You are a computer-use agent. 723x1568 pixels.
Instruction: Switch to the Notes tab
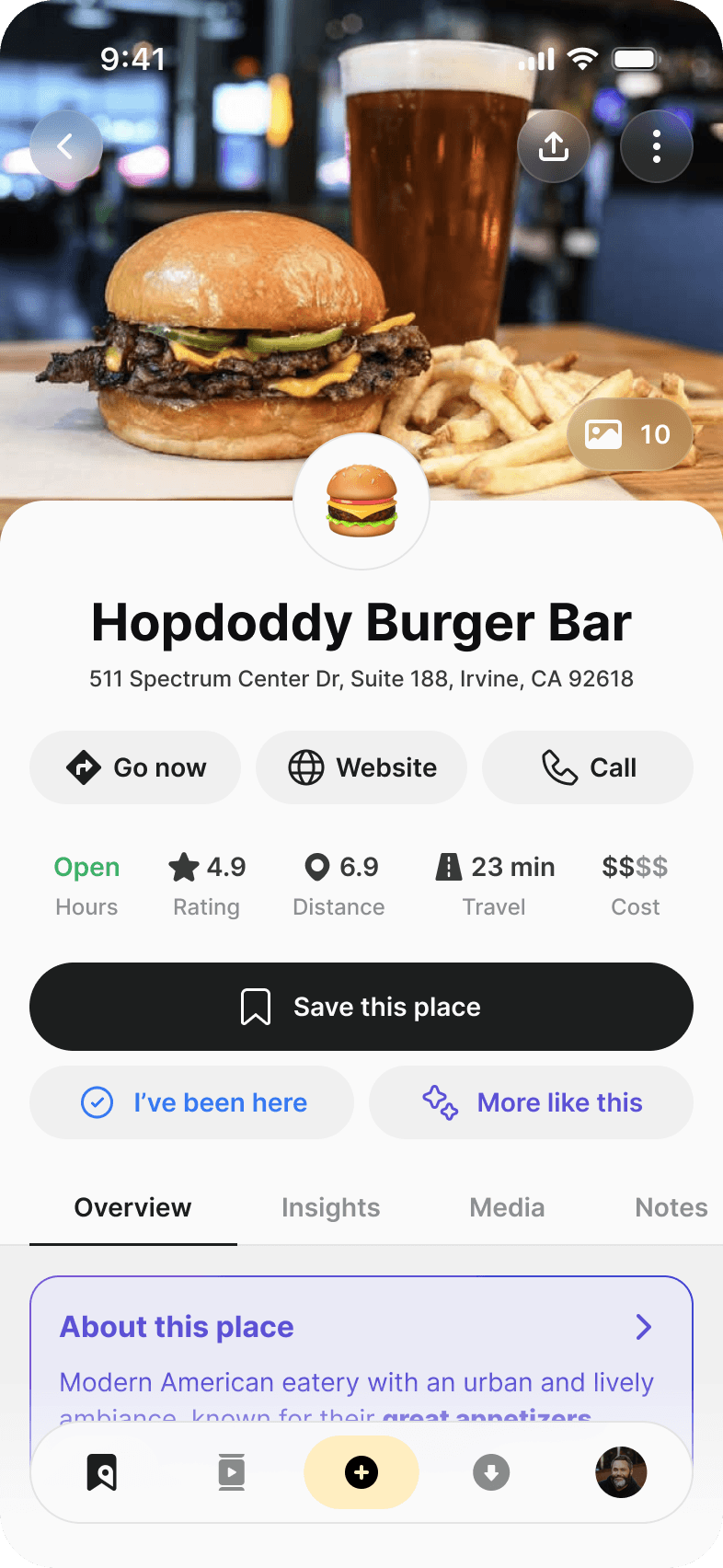(671, 1207)
